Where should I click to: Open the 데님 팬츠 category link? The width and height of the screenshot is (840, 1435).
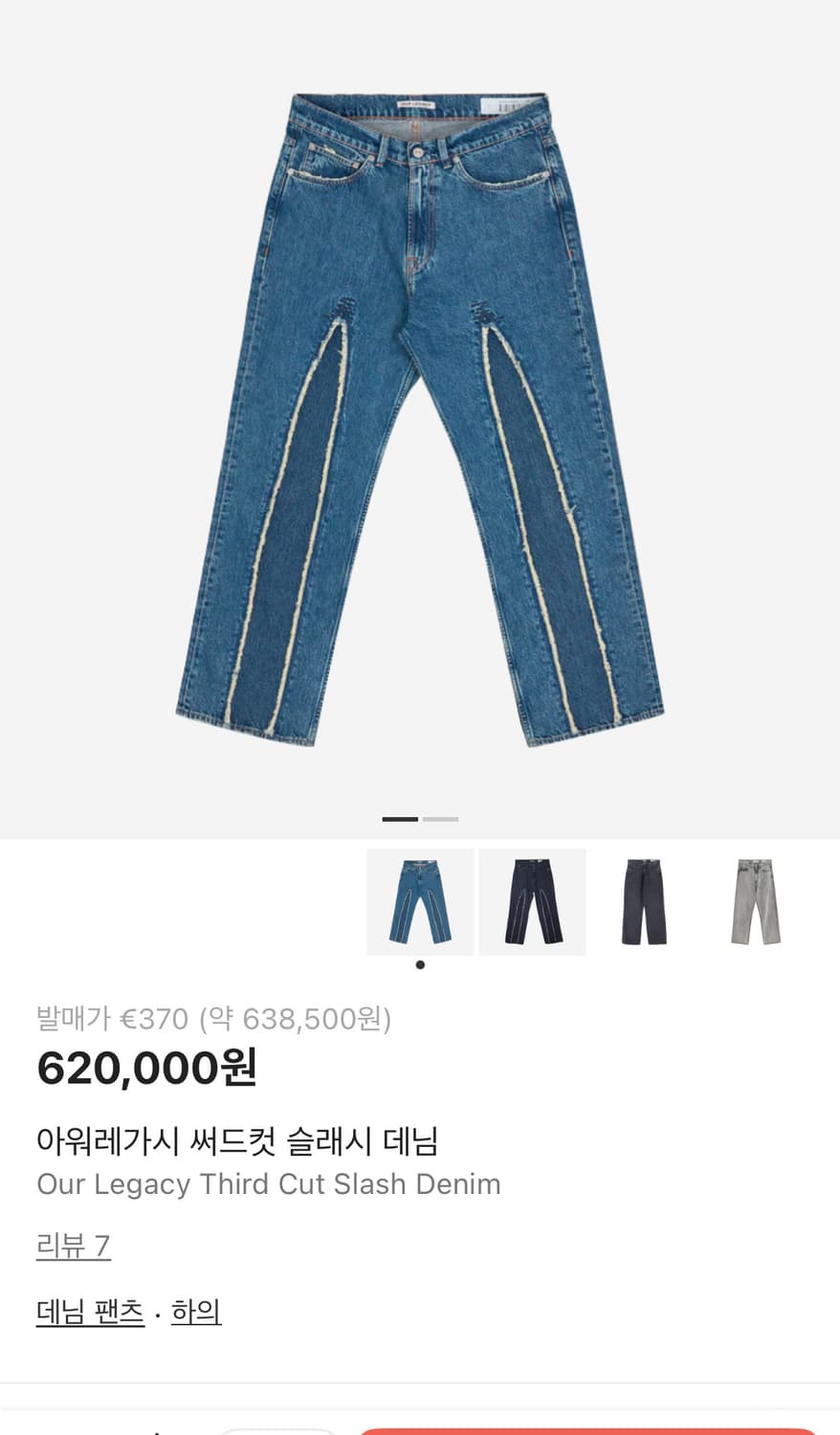[90, 1312]
